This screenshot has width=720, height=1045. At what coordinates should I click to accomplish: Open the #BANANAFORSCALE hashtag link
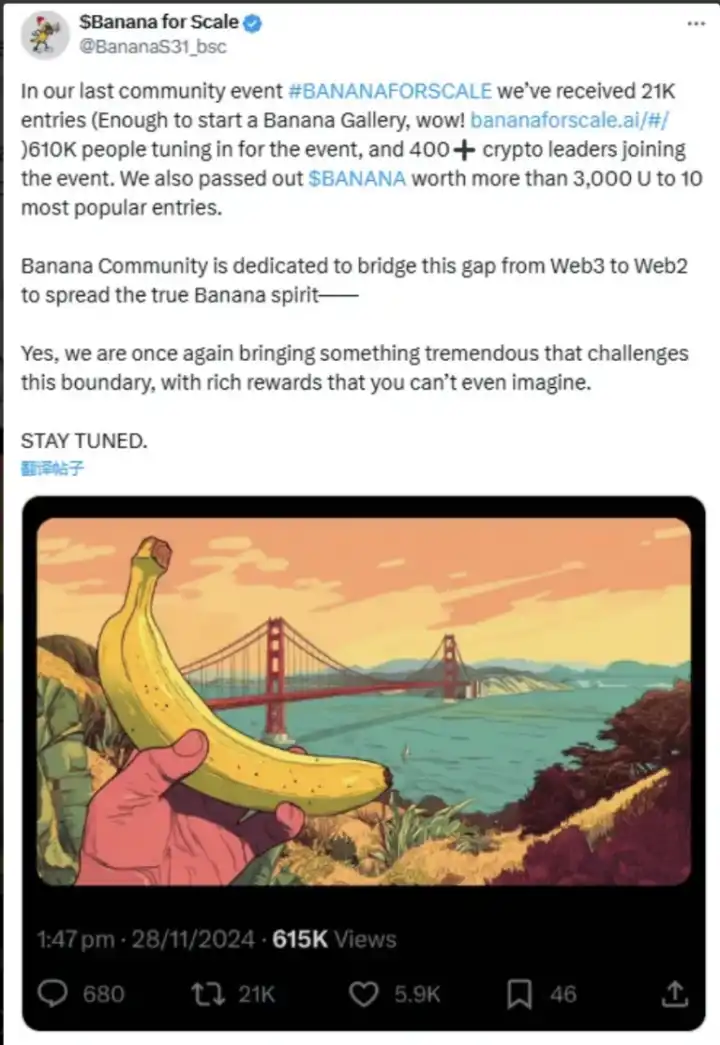pos(389,91)
